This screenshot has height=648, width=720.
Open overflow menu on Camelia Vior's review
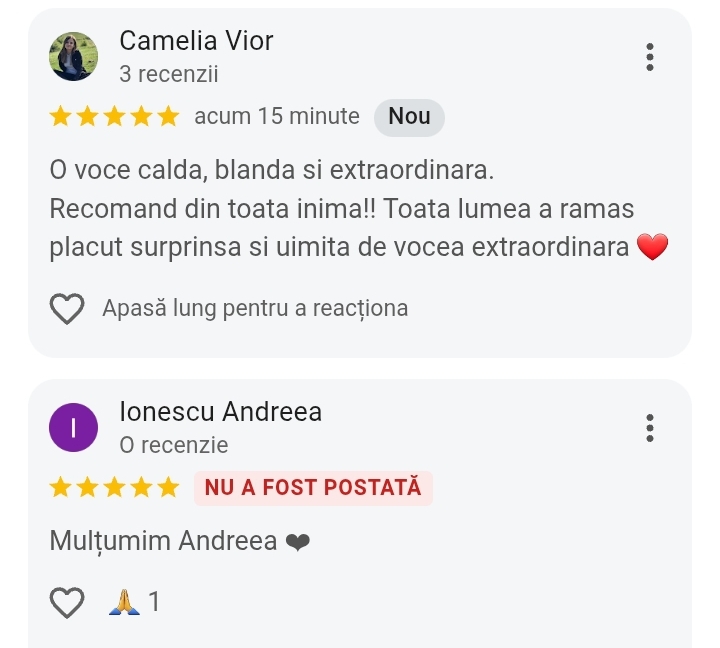[650, 57]
